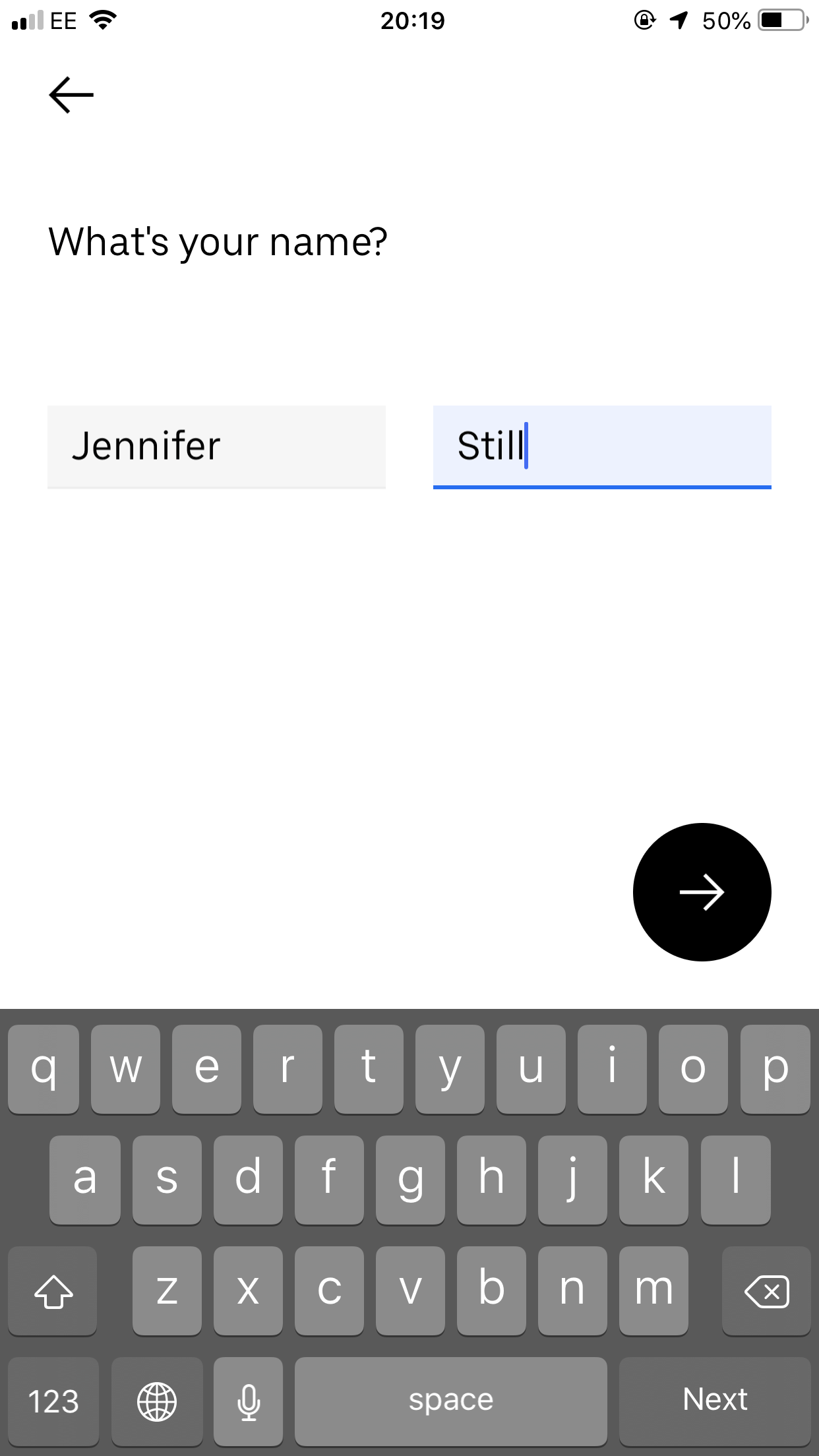Tap the last name field containing Still
Viewport: 819px width, 1456px height.
(601, 446)
